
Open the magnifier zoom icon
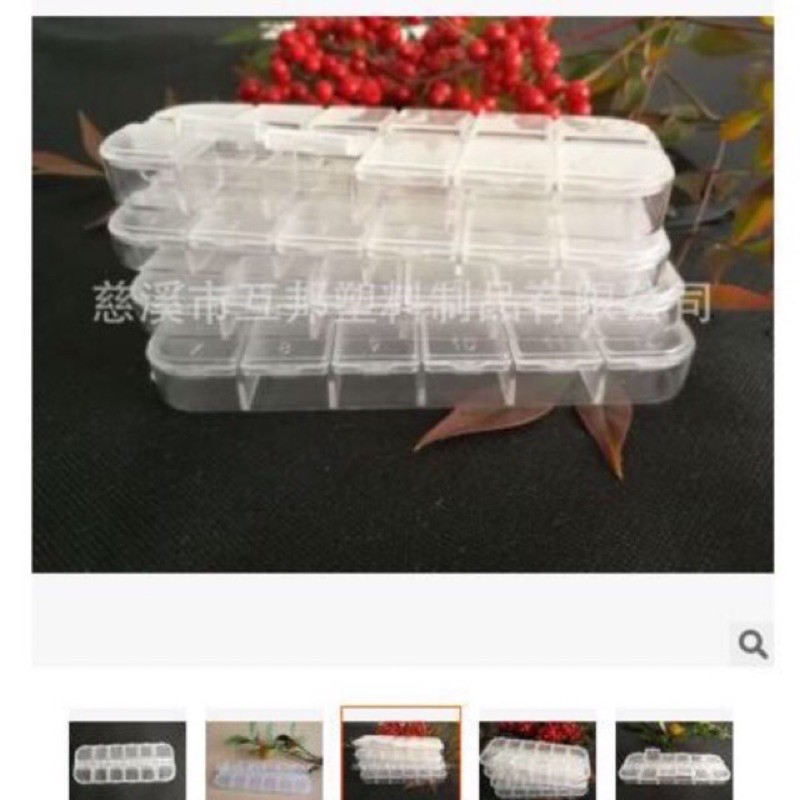(752, 644)
